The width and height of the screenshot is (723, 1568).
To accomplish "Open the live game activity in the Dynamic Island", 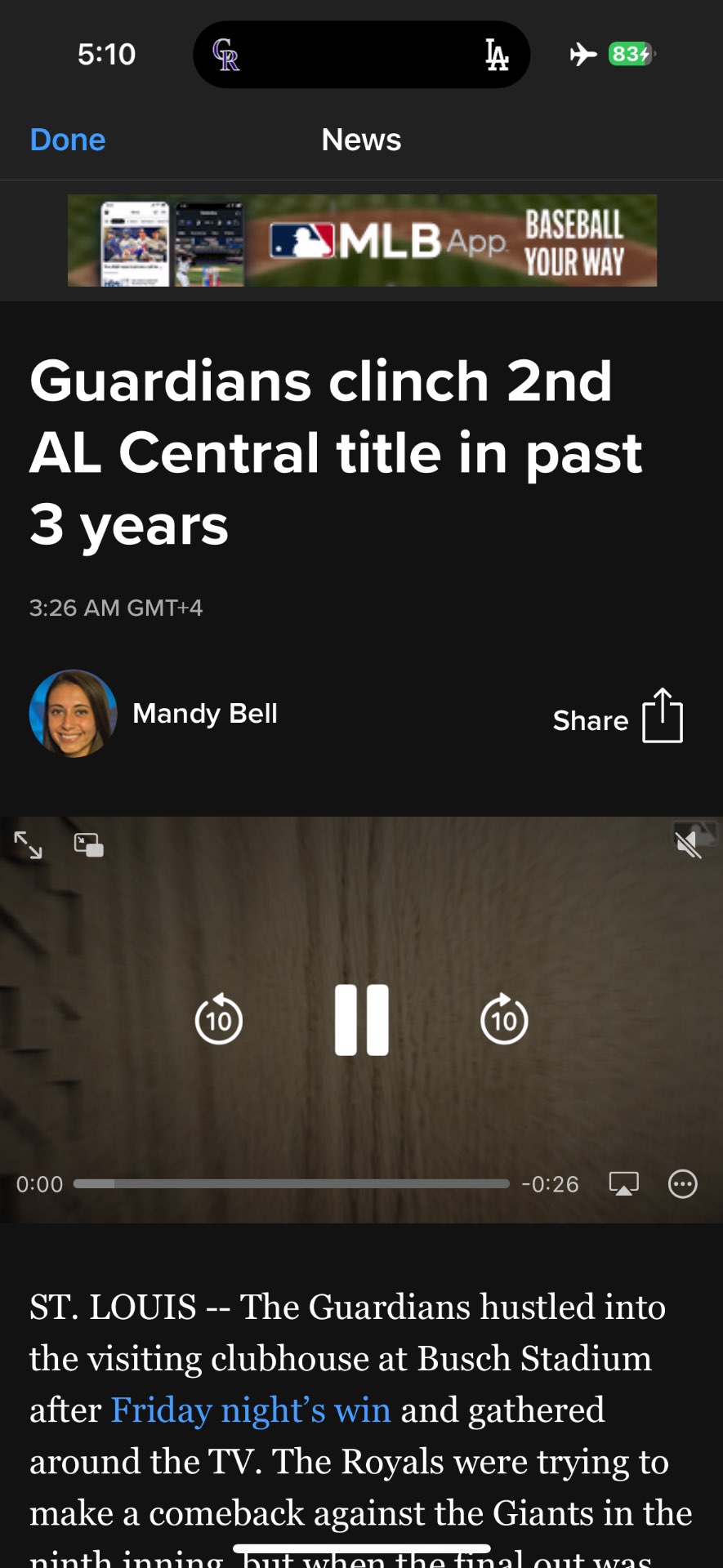I will click(x=361, y=55).
